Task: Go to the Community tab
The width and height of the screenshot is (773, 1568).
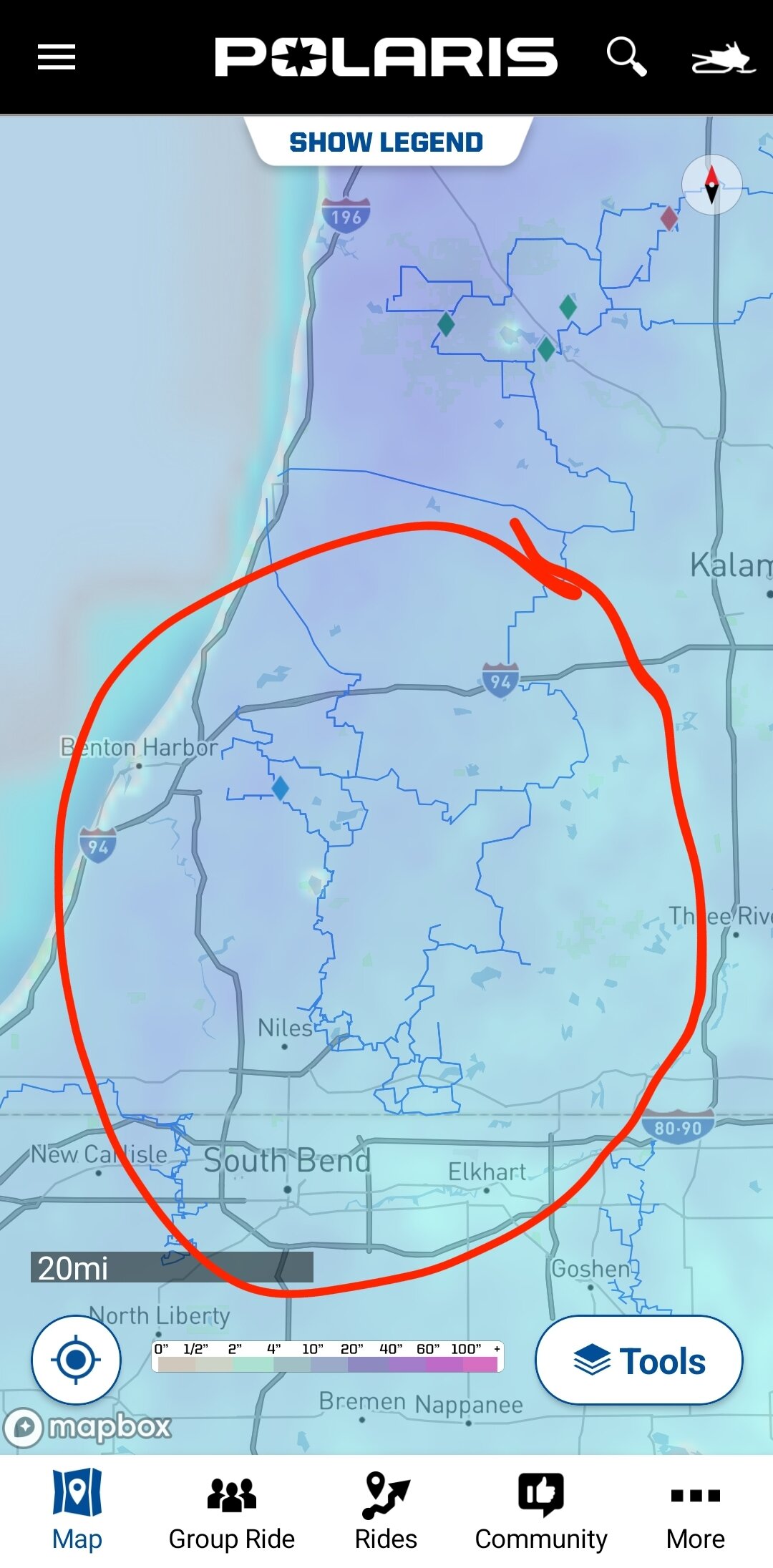Action: pos(541,1509)
